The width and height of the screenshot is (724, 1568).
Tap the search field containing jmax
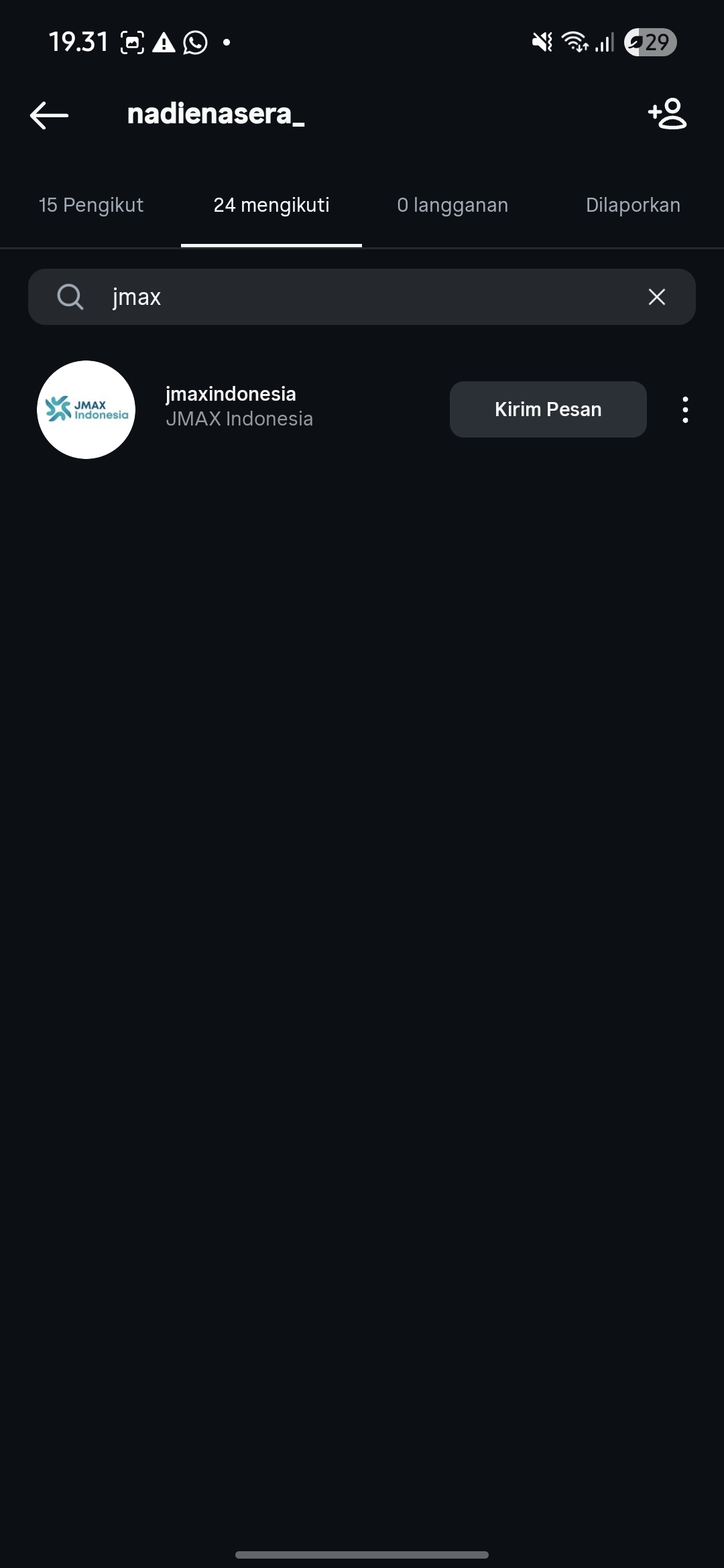362,297
